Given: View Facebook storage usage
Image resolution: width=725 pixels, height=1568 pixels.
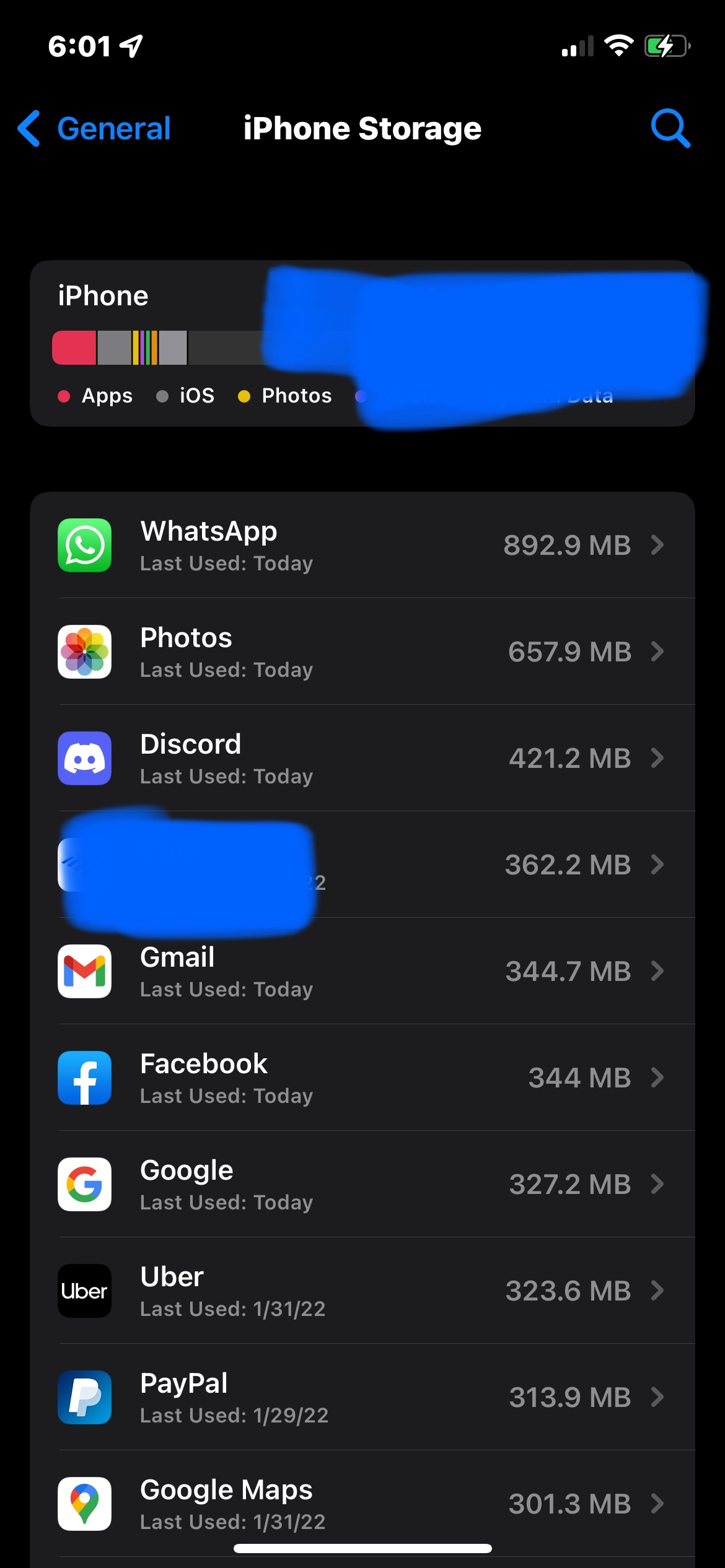Looking at the screenshot, I should (x=362, y=1078).
